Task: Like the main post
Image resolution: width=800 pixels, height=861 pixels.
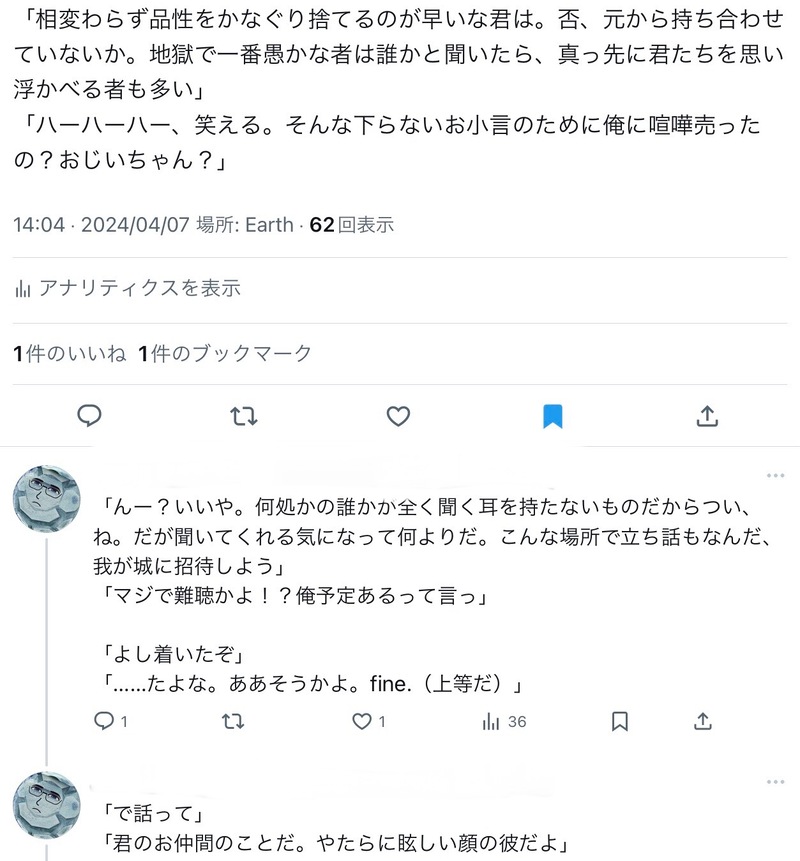Action: pyautogui.click(x=398, y=416)
